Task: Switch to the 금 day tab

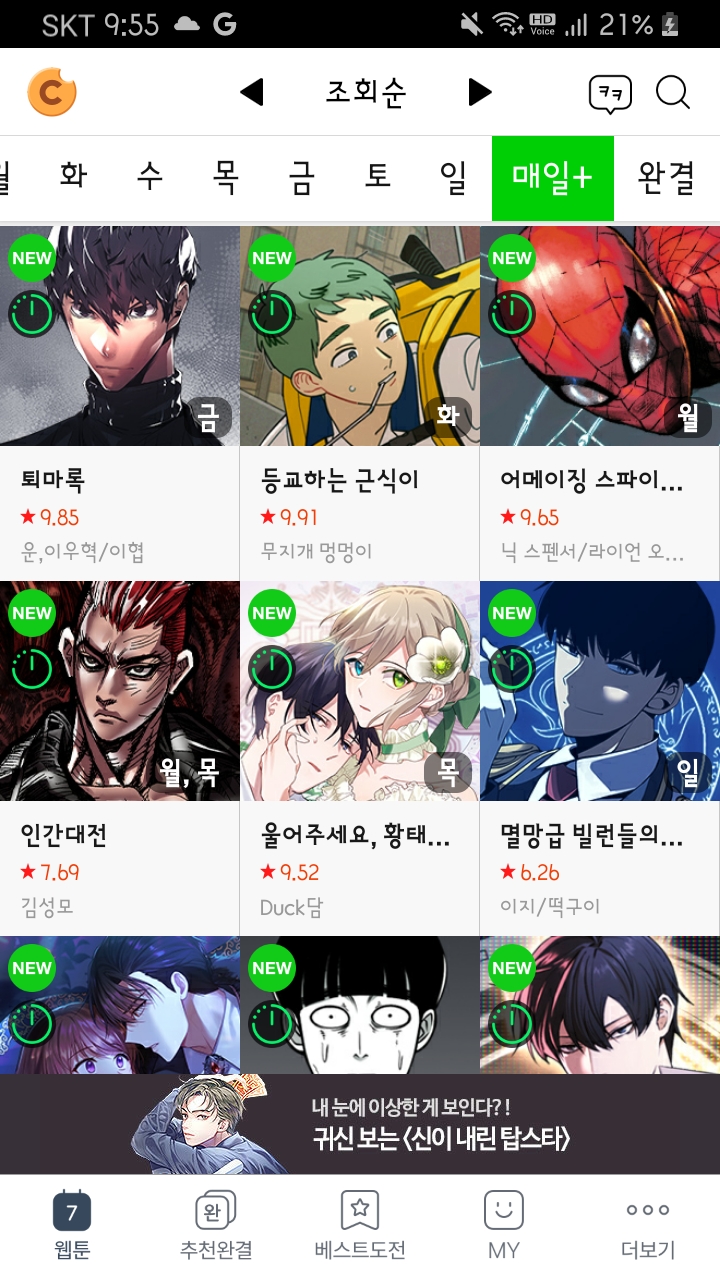Action: (301, 178)
